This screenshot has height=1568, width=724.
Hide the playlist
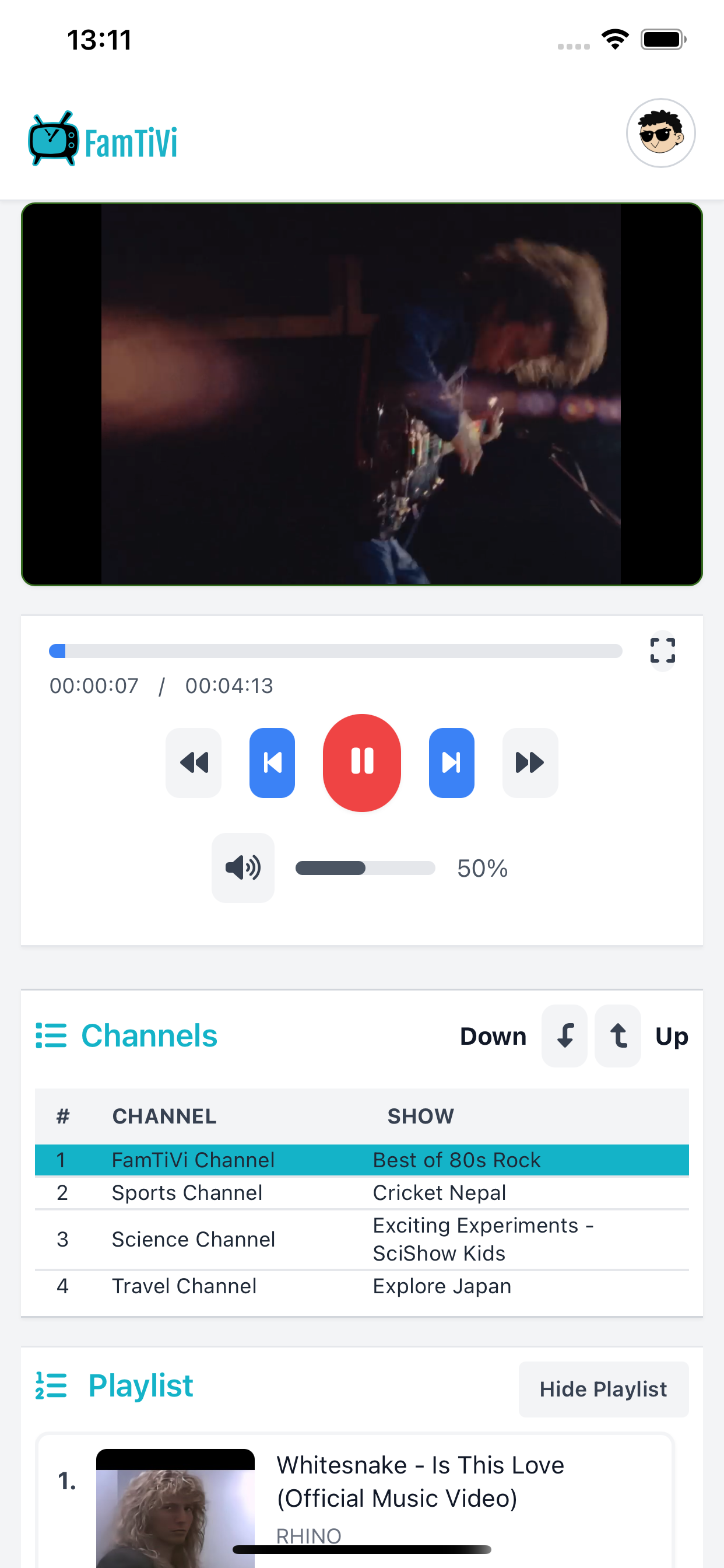pos(603,1389)
